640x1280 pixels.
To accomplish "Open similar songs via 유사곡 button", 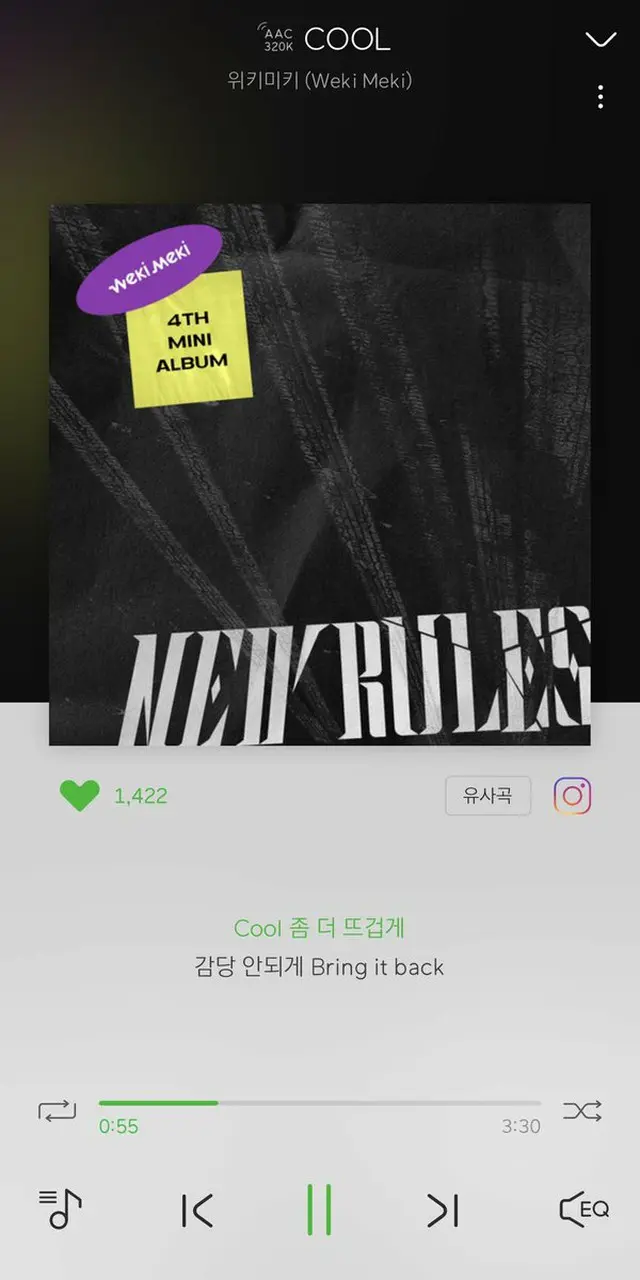I will click(x=487, y=796).
